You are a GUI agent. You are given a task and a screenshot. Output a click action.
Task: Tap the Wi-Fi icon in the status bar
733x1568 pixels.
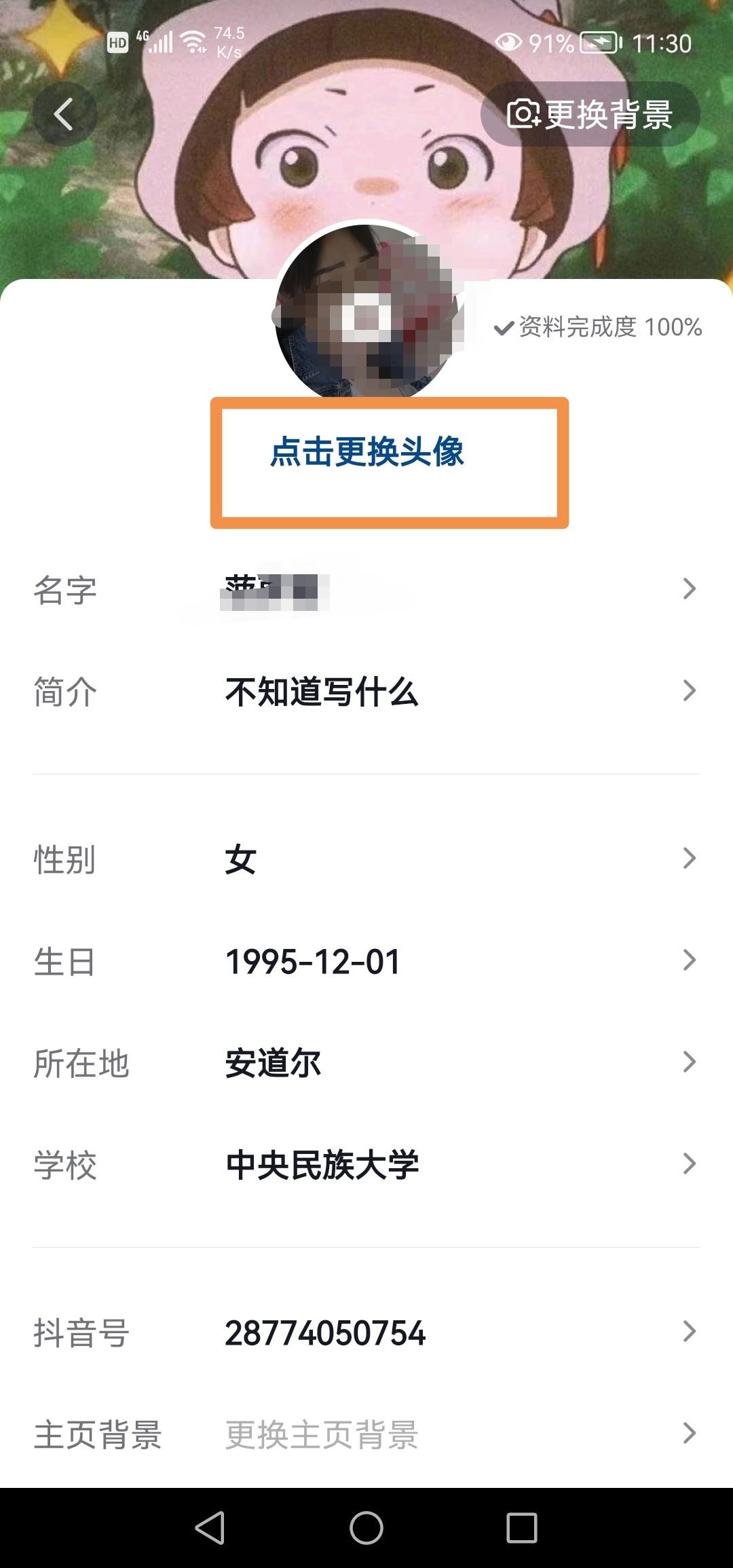pyautogui.click(x=193, y=41)
